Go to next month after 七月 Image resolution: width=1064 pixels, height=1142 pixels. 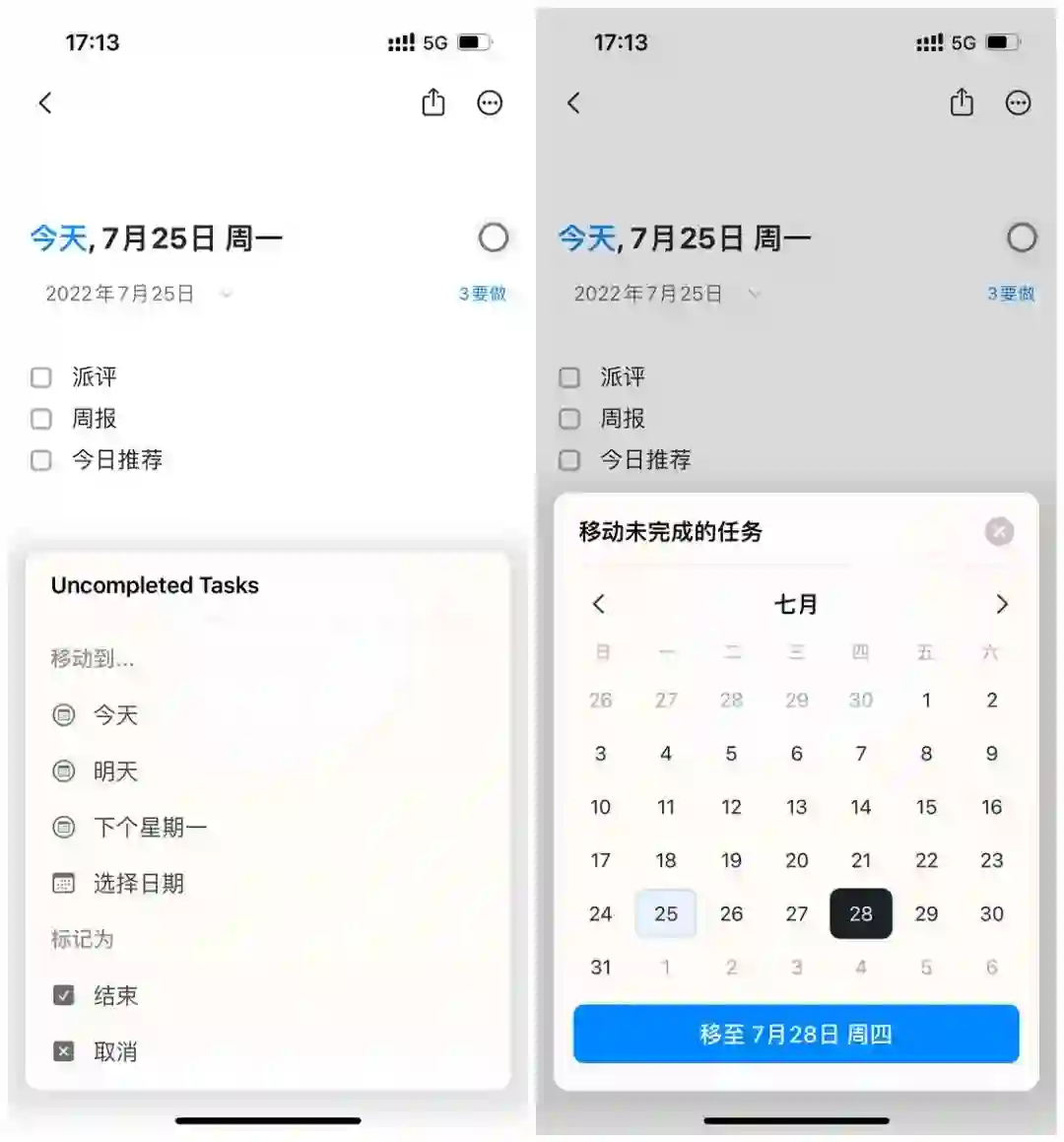click(x=1002, y=604)
